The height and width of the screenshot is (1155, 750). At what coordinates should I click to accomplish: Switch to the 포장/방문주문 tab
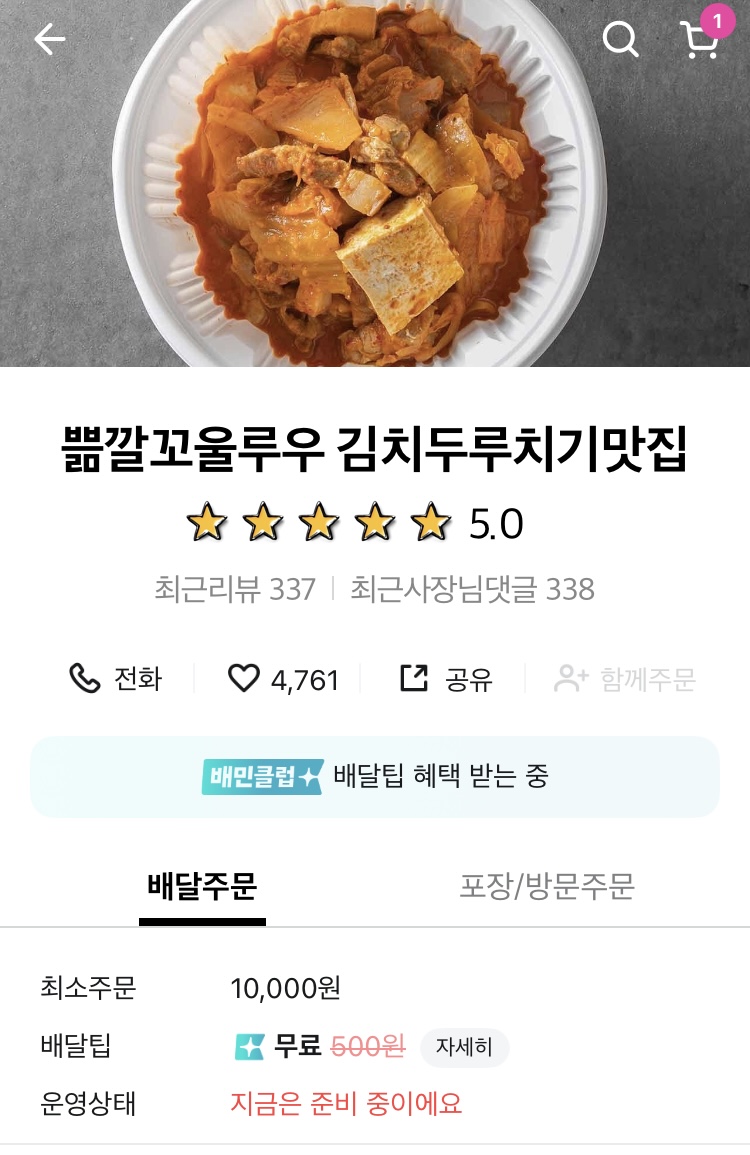(x=546, y=886)
